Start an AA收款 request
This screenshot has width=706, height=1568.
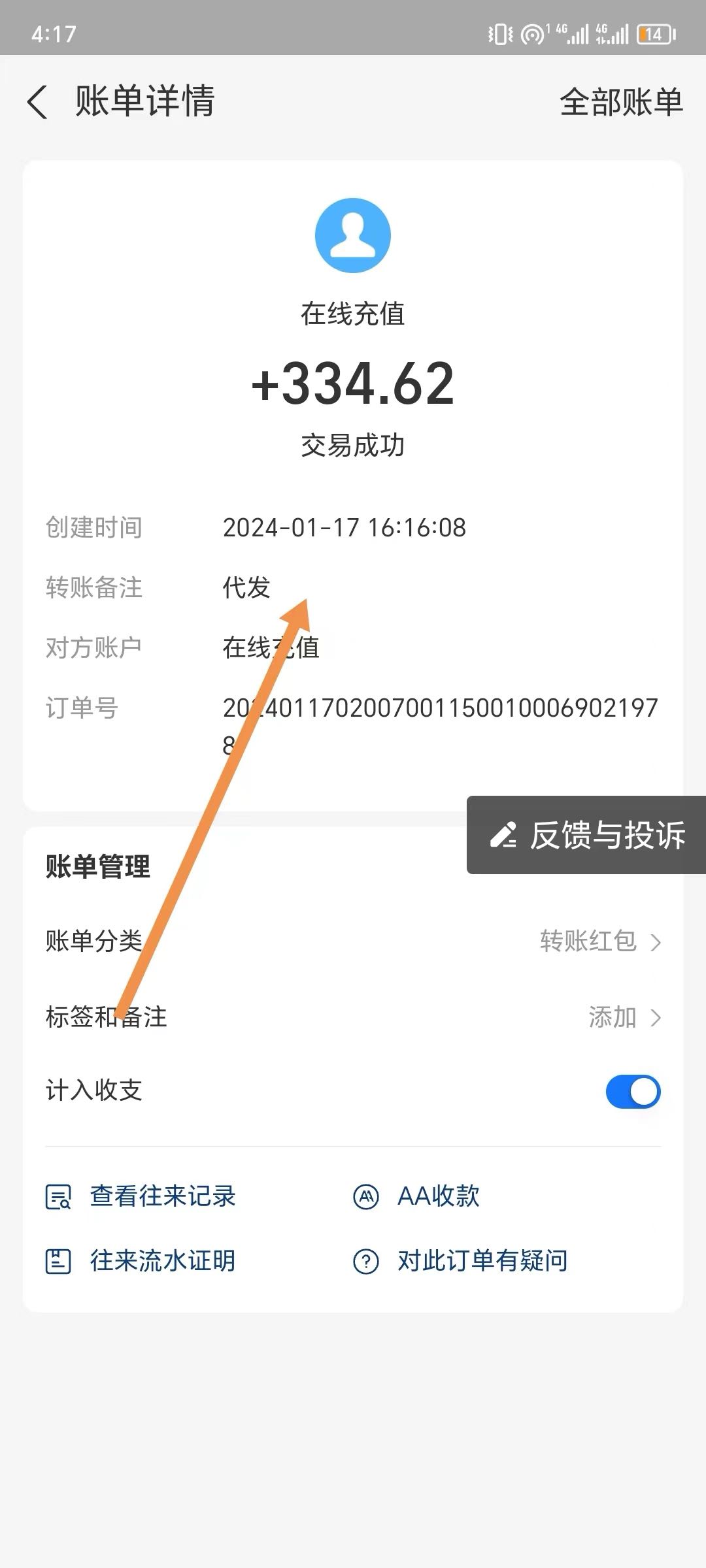[x=416, y=1196]
